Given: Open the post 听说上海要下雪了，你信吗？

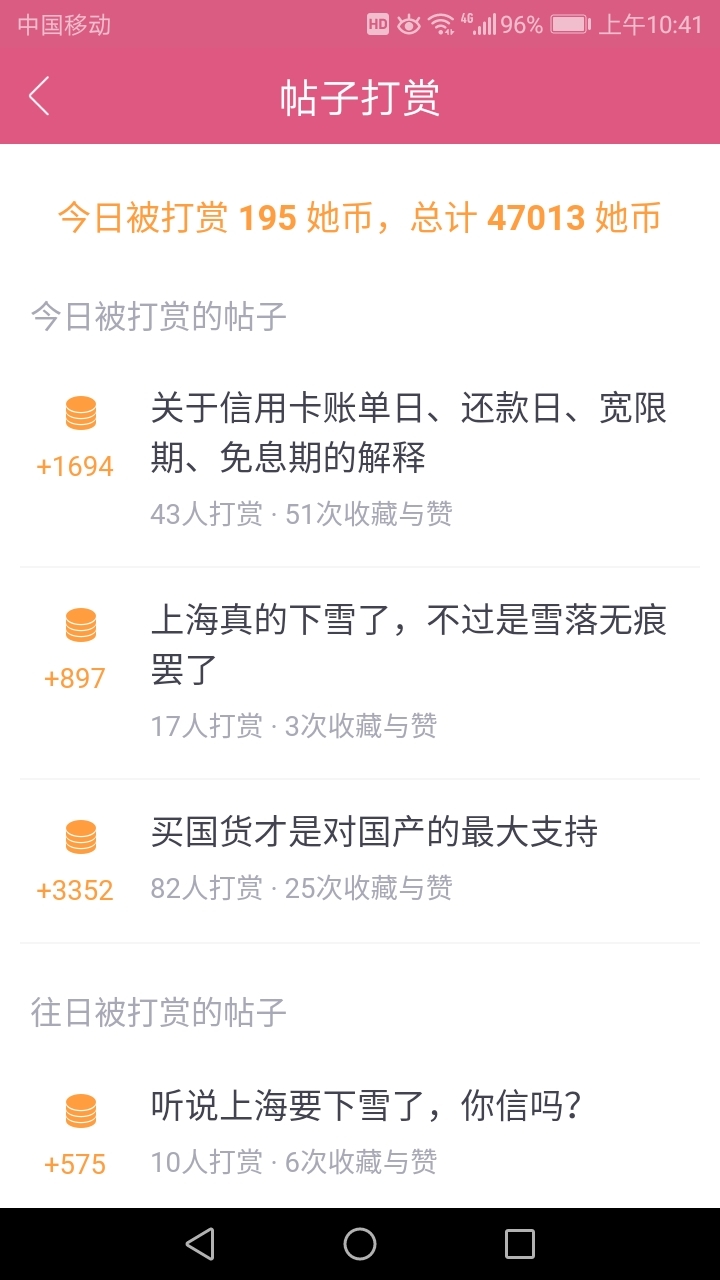Looking at the screenshot, I should (360, 1133).
